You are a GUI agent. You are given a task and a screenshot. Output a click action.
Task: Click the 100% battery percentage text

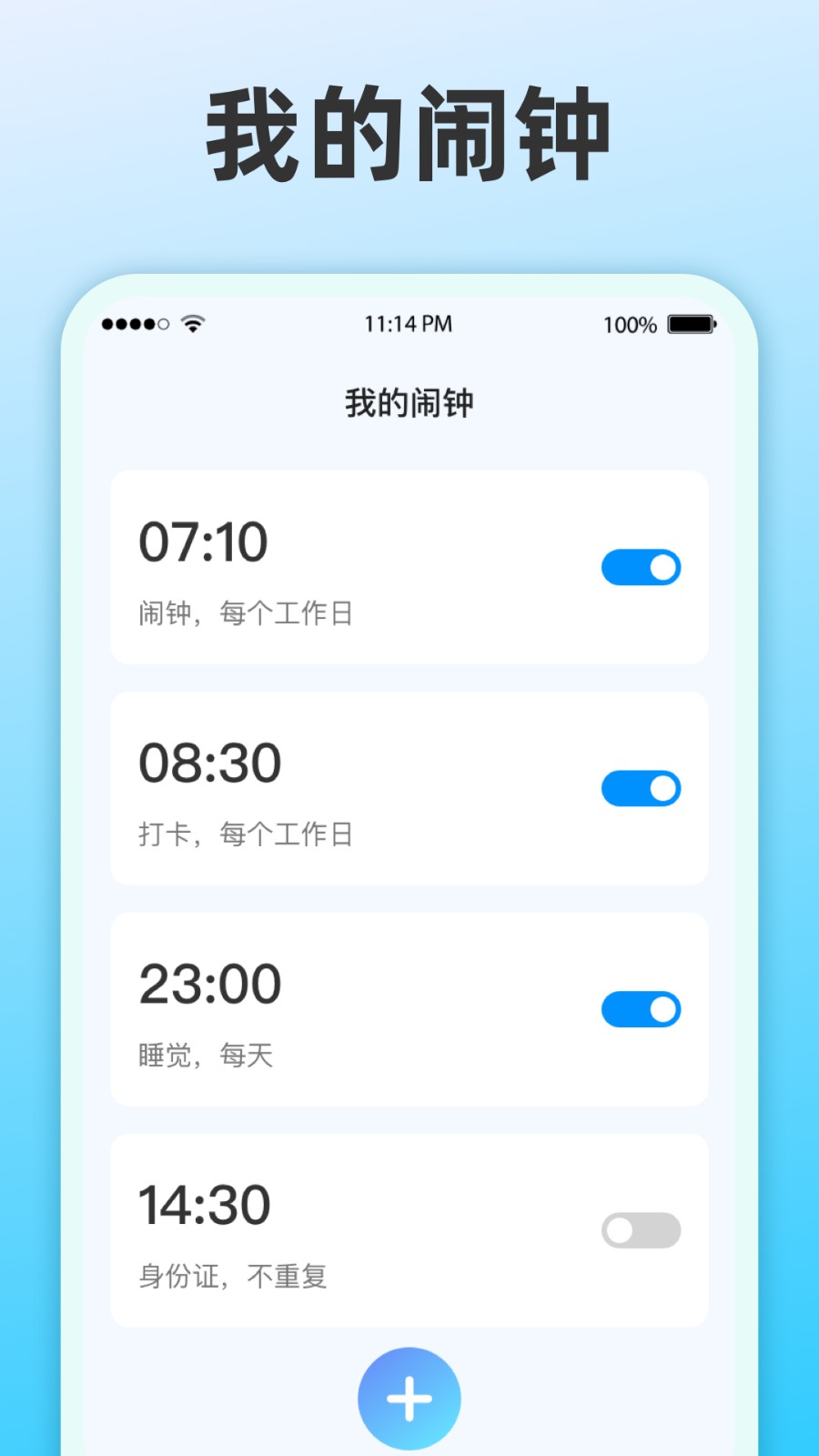[630, 324]
